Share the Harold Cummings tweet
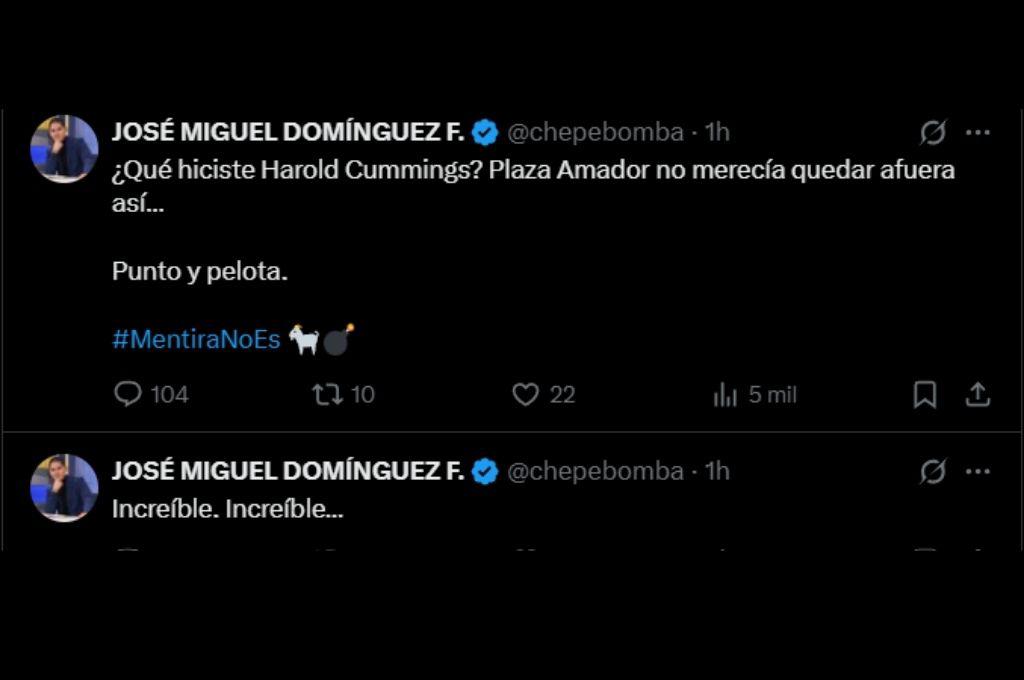 pyautogui.click(x=977, y=395)
